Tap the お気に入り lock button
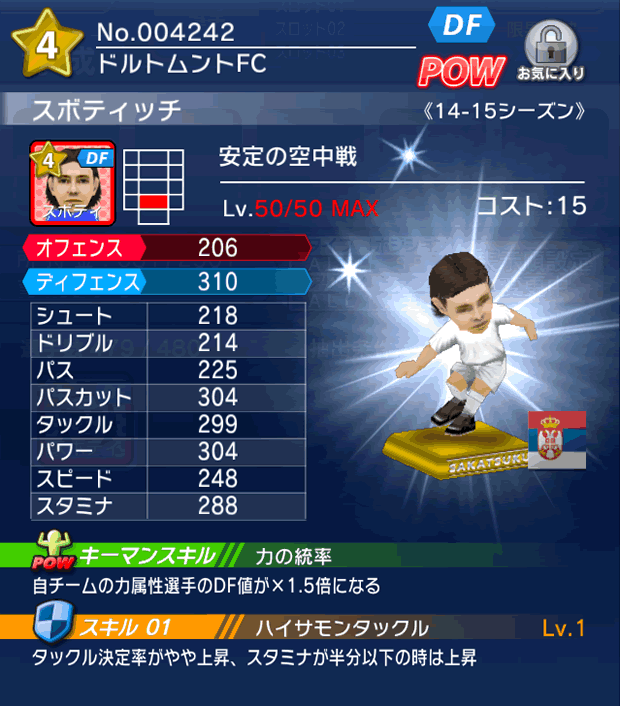This screenshot has width=620, height=706. pos(551,50)
